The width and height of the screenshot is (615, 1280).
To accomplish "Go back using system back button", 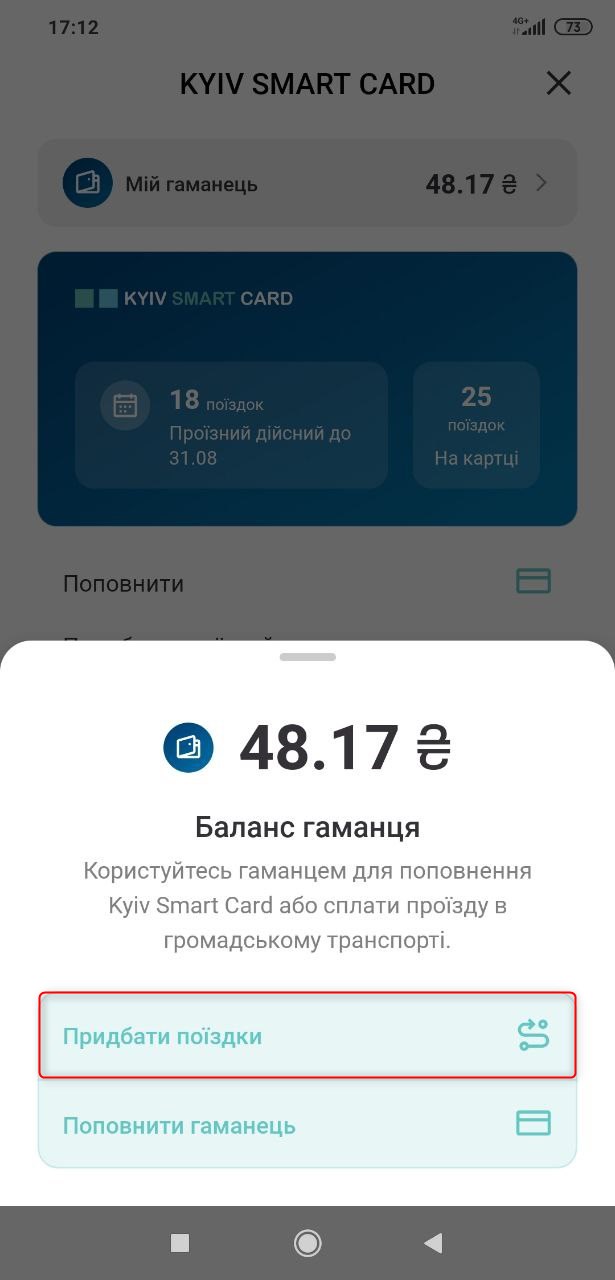I will [x=433, y=1243].
